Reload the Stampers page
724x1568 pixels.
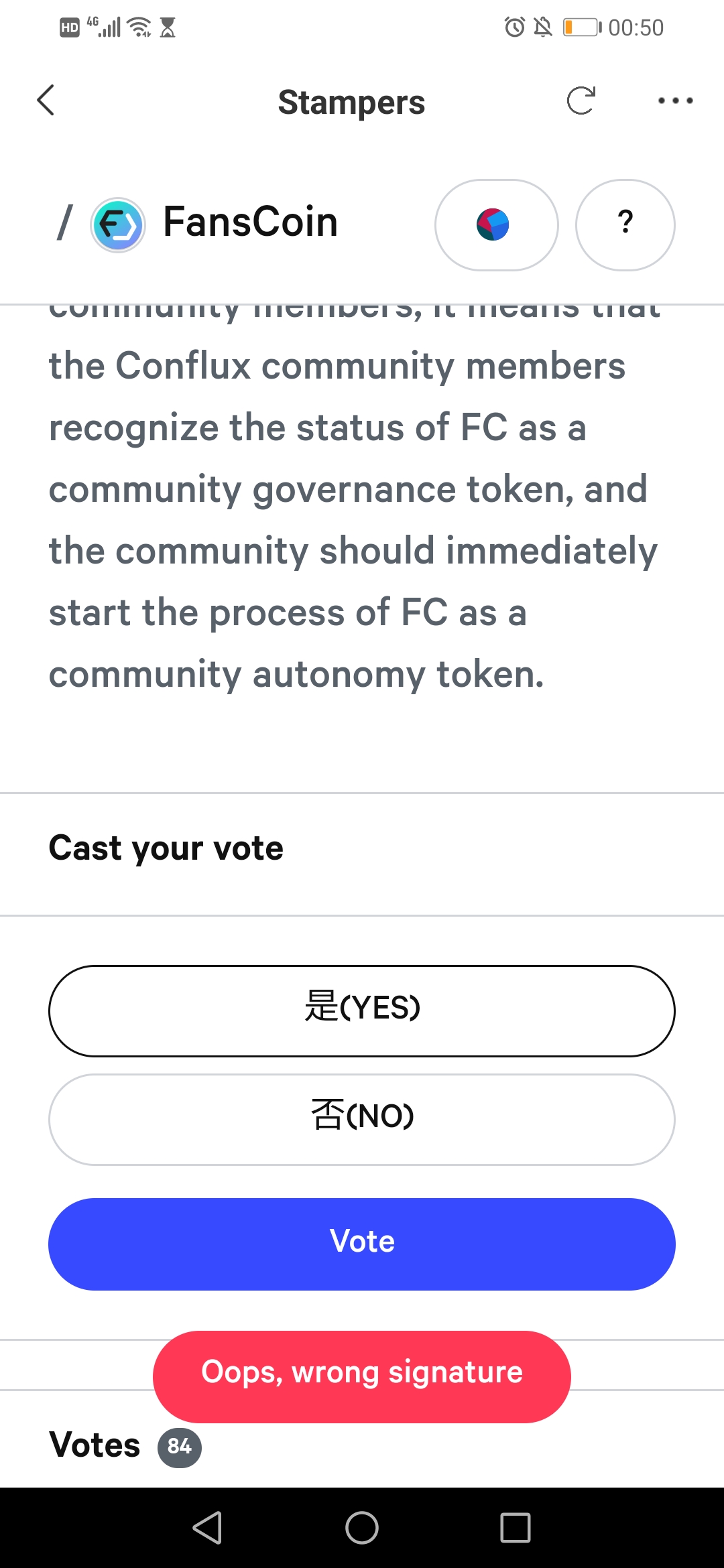(581, 101)
